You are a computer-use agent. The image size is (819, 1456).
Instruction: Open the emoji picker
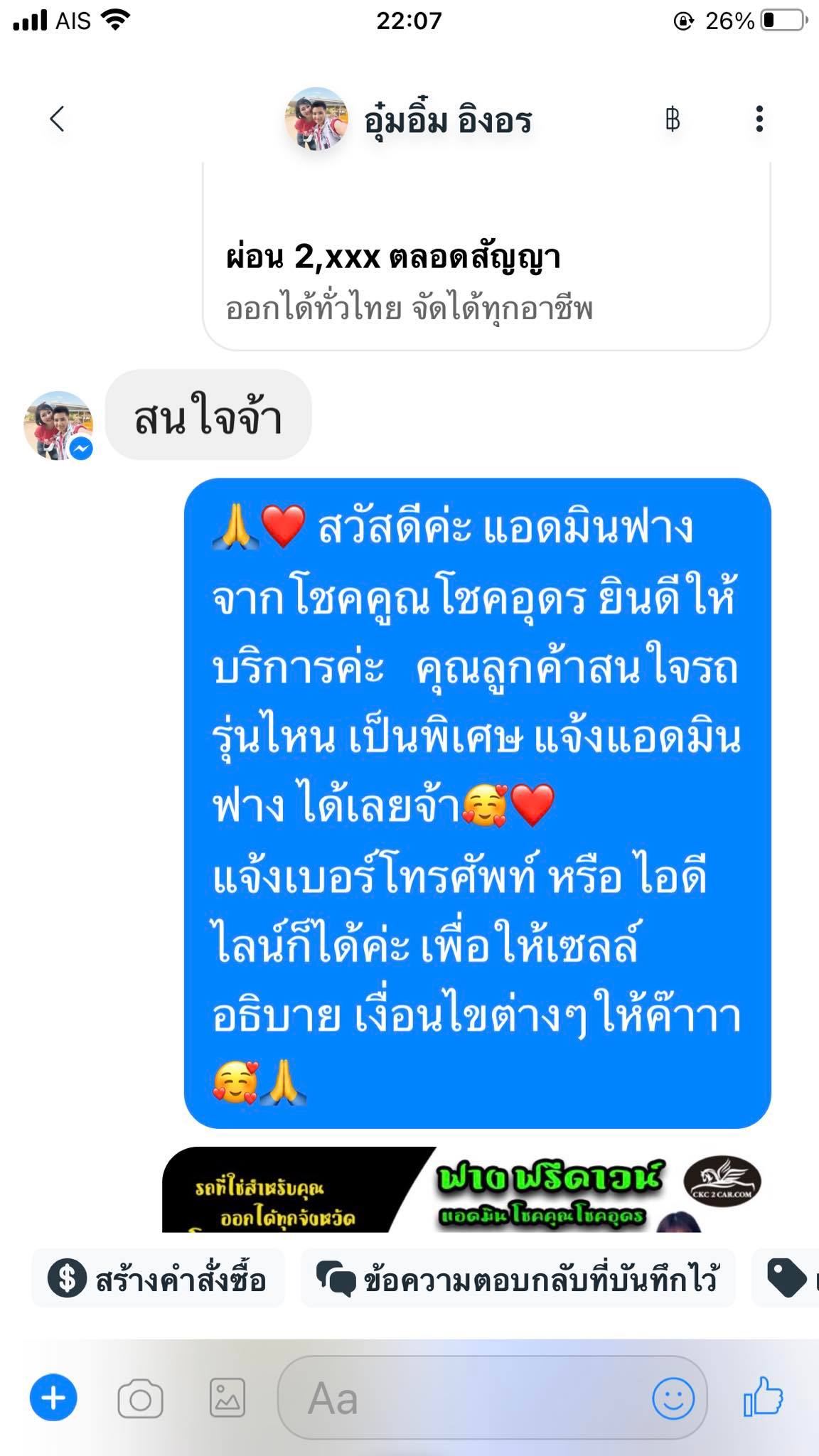pos(673,1398)
